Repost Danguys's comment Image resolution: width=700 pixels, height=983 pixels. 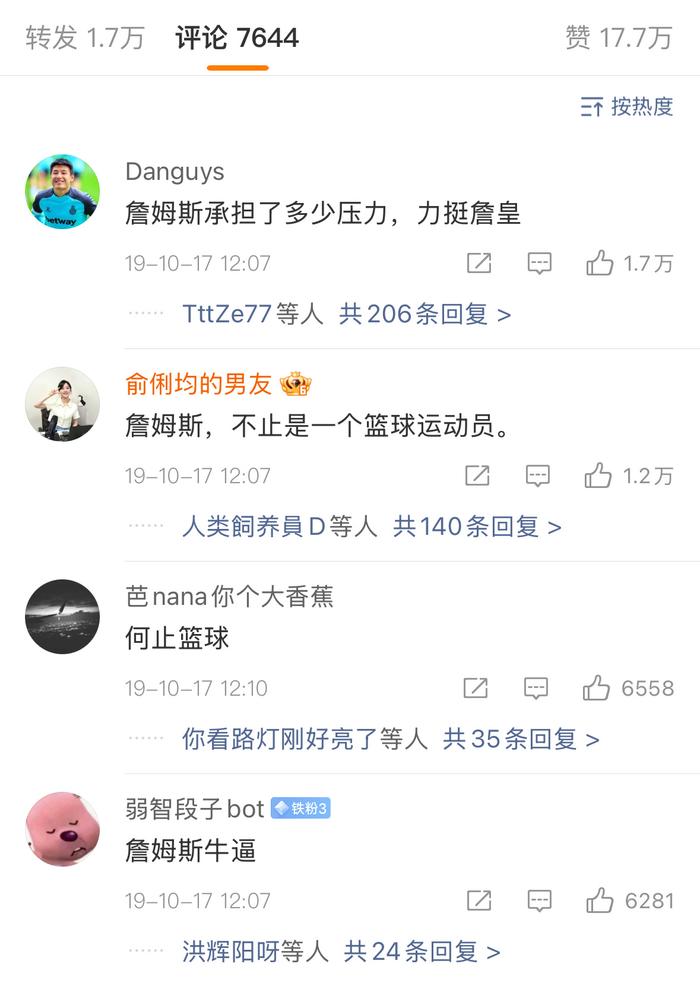click(479, 263)
